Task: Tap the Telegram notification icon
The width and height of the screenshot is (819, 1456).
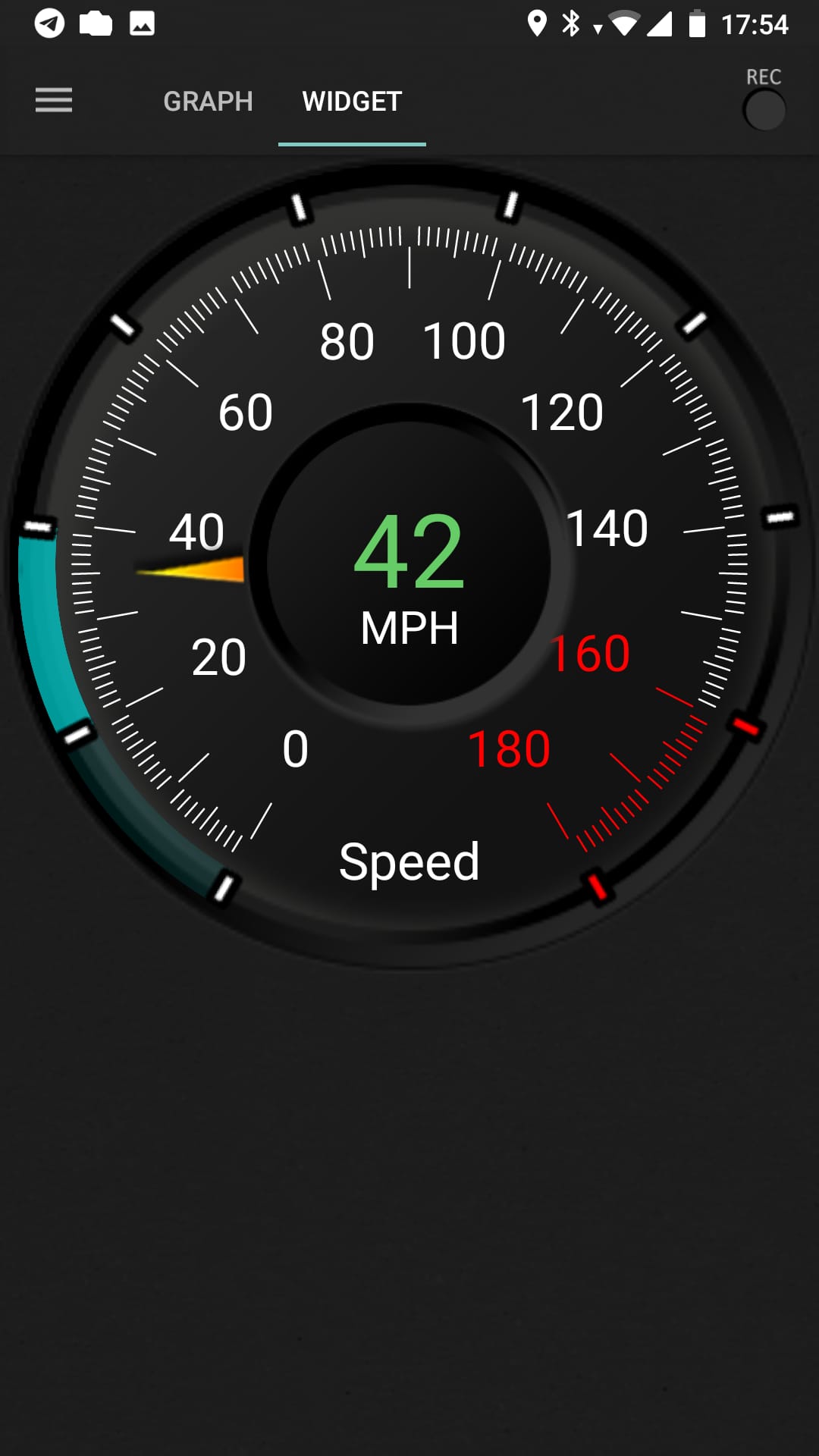Action: 49,24
